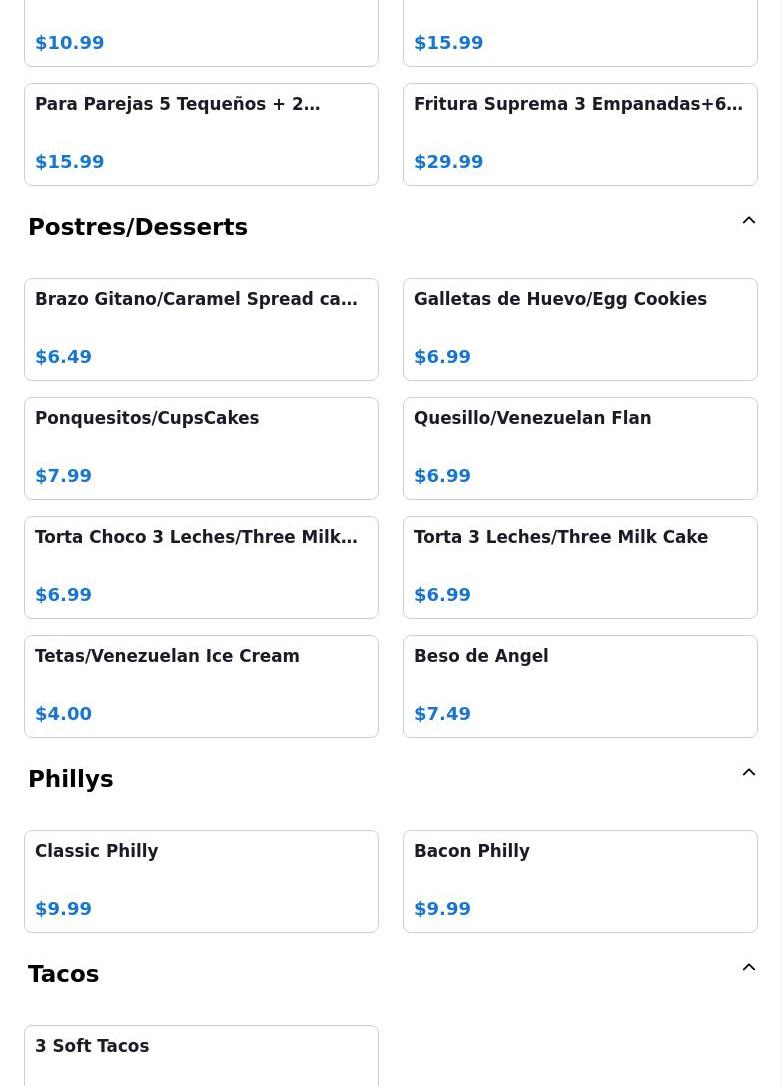Select Fritura Suprema 3 Empanadas item
The image size is (782, 1086).
[x=580, y=134]
